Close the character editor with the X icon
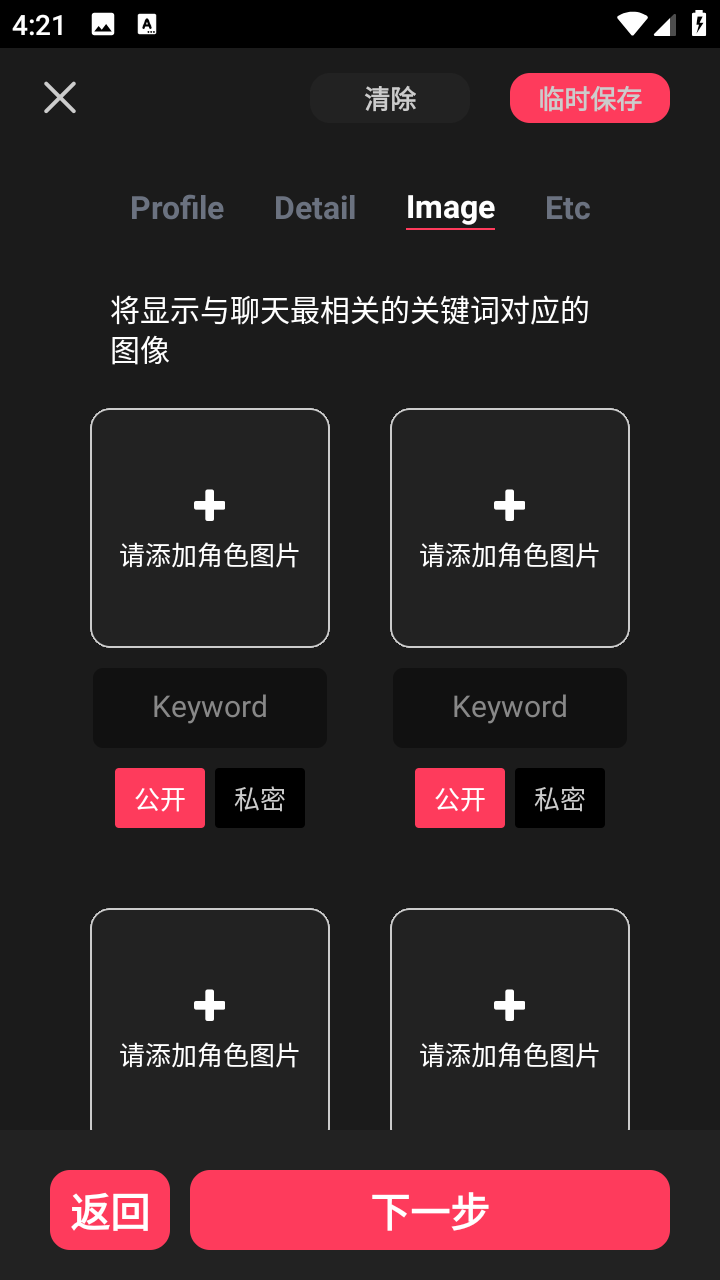This screenshot has width=720, height=1280. pos(60,97)
